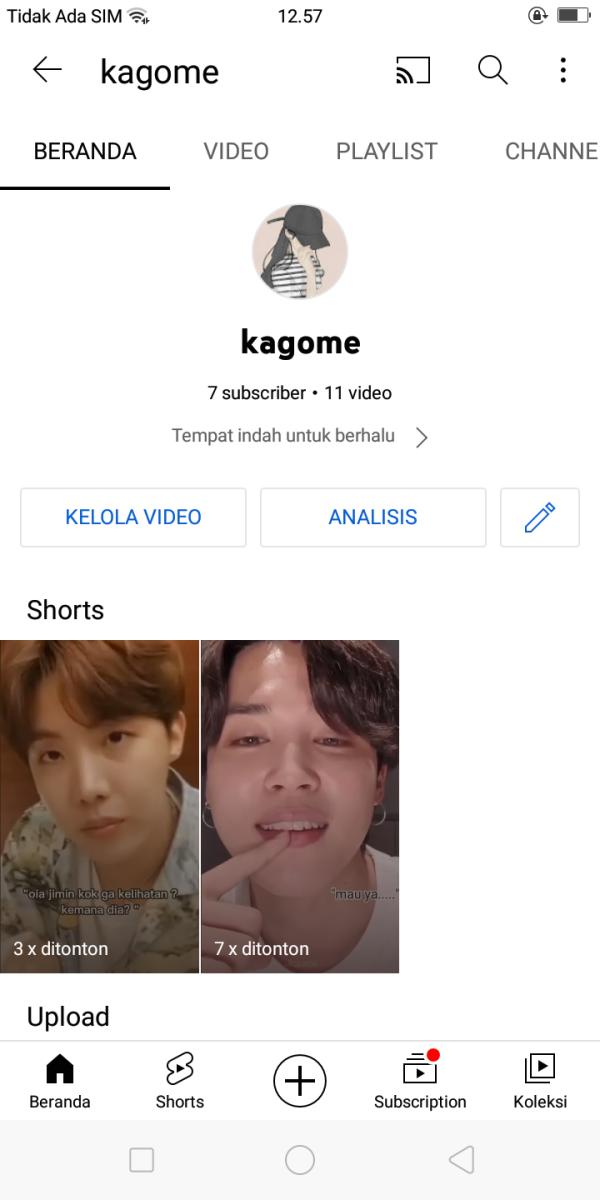Play the Short with 7 x ditonton

point(300,806)
